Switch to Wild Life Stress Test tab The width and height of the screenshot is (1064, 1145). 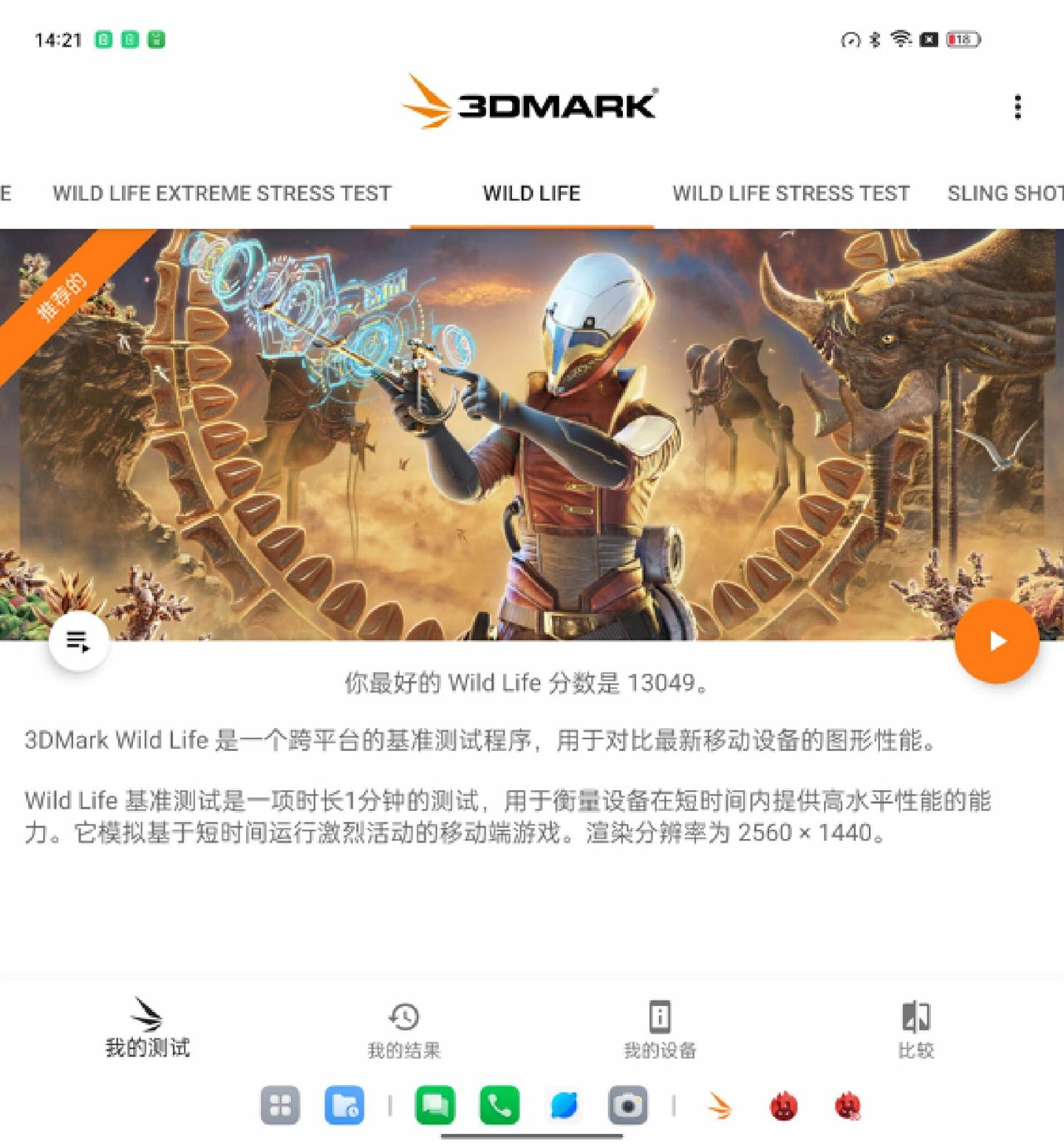tap(791, 194)
